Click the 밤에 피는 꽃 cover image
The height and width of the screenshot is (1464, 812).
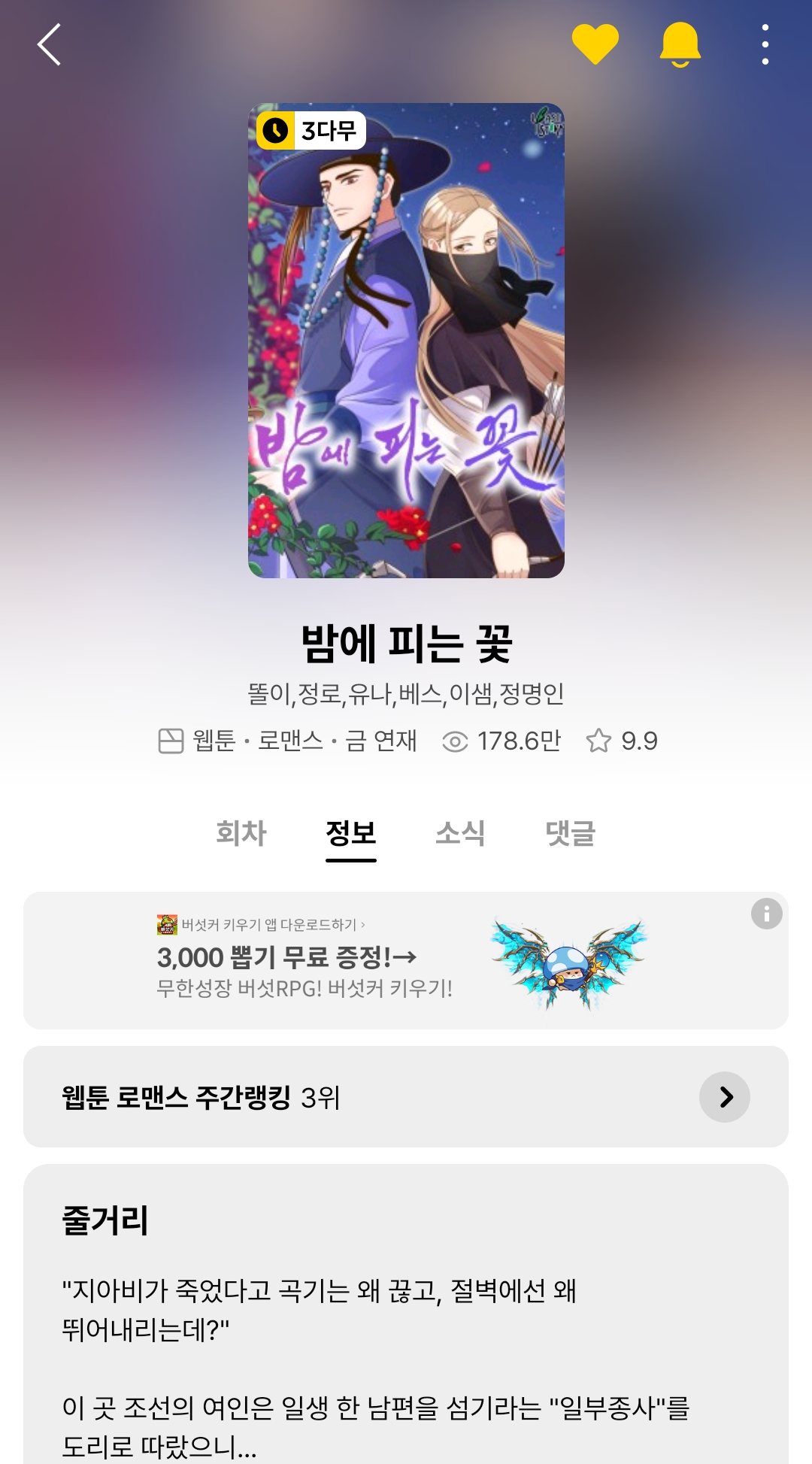pos(406,346)
